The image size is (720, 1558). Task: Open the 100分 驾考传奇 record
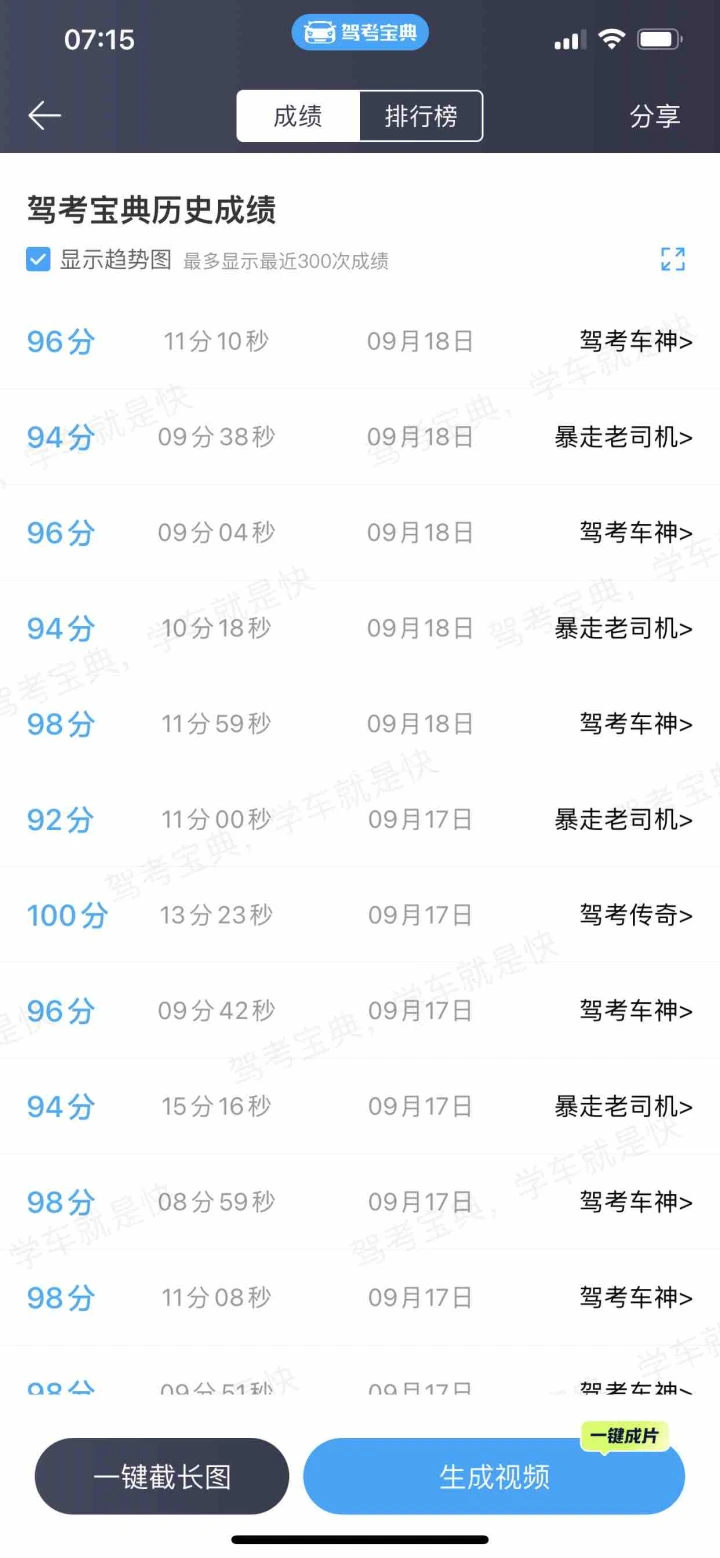(360, 915)
